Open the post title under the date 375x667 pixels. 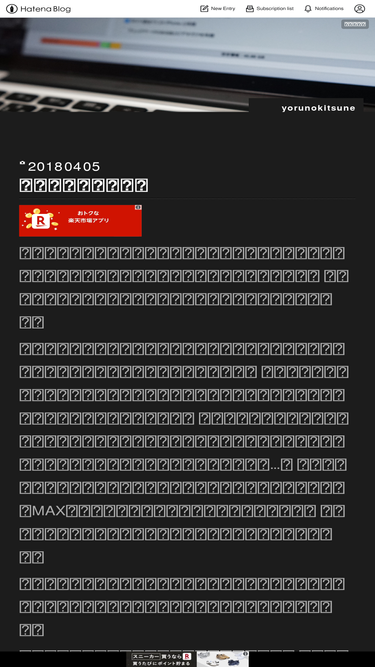point(84,185)
